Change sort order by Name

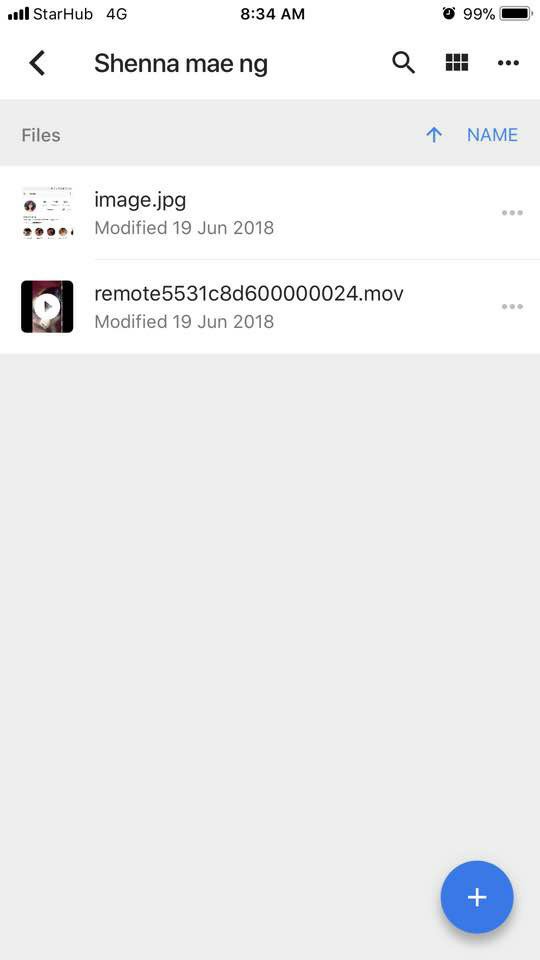[492, 135]
